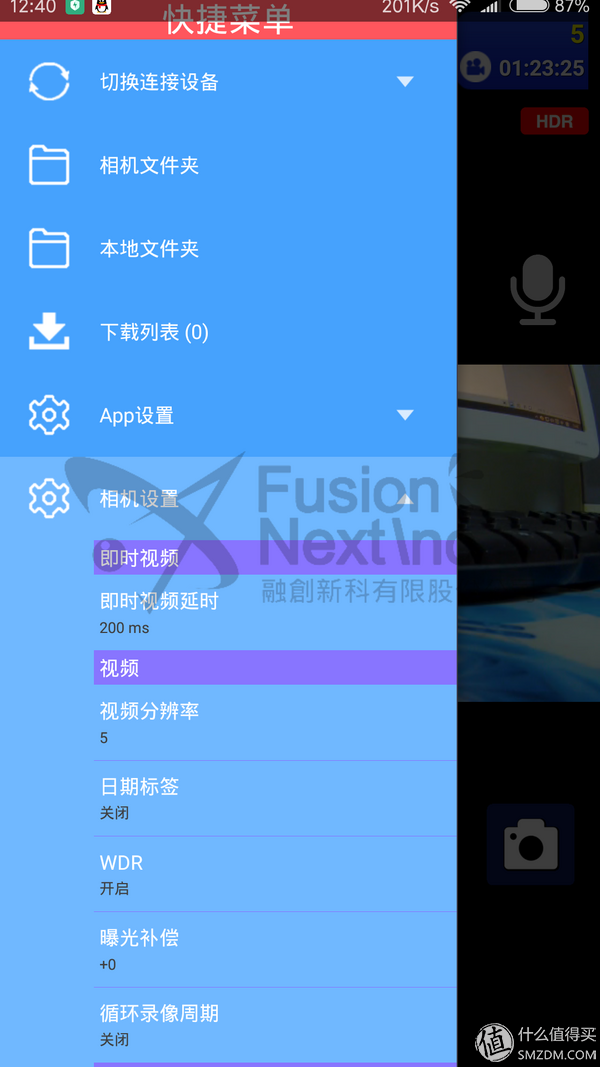Expand the App设置 section
This screenshot has width=600, height=1067.
[x=405, y=415]
